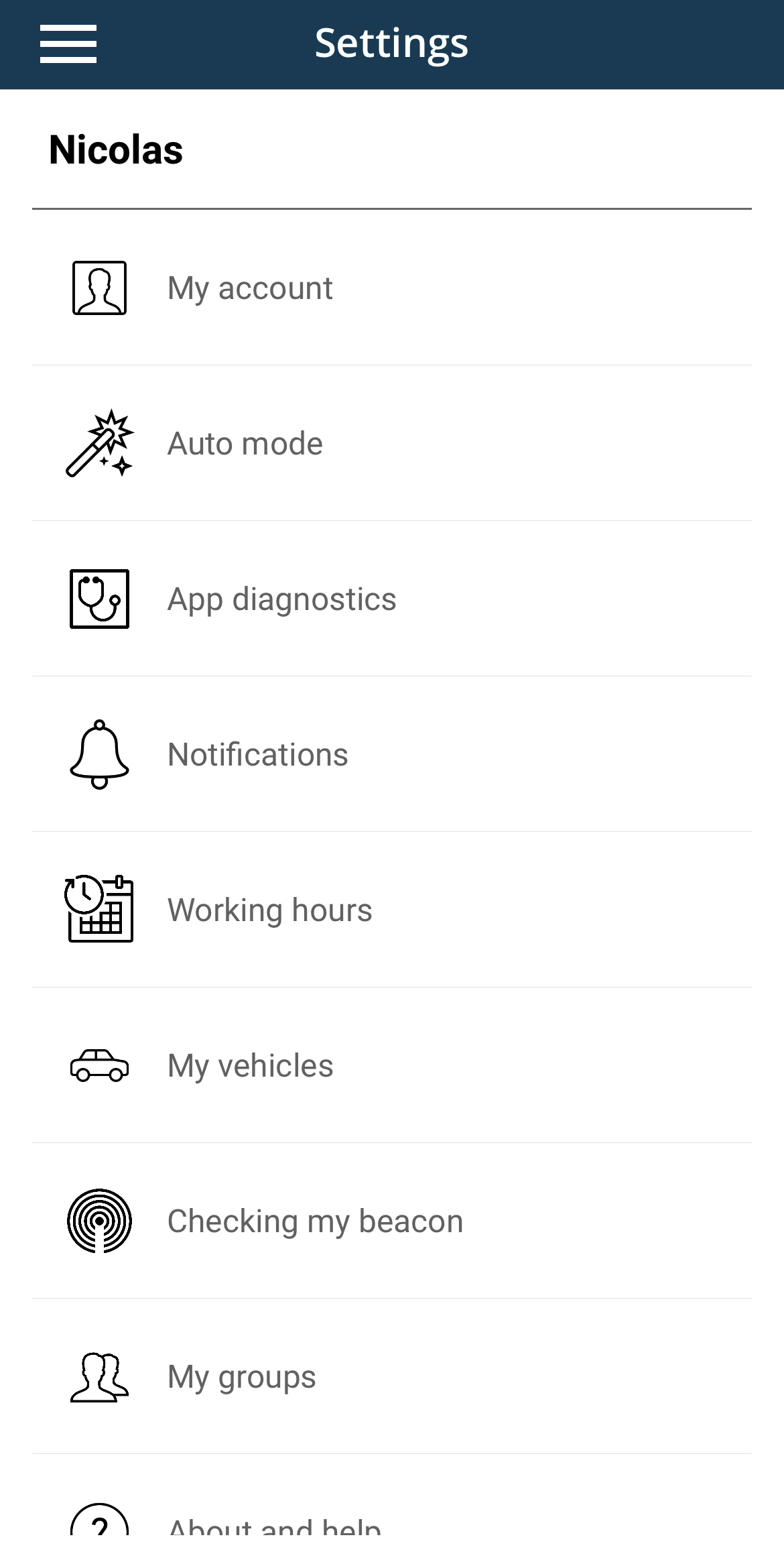Open Notifications settings

(x=257, y=755)
